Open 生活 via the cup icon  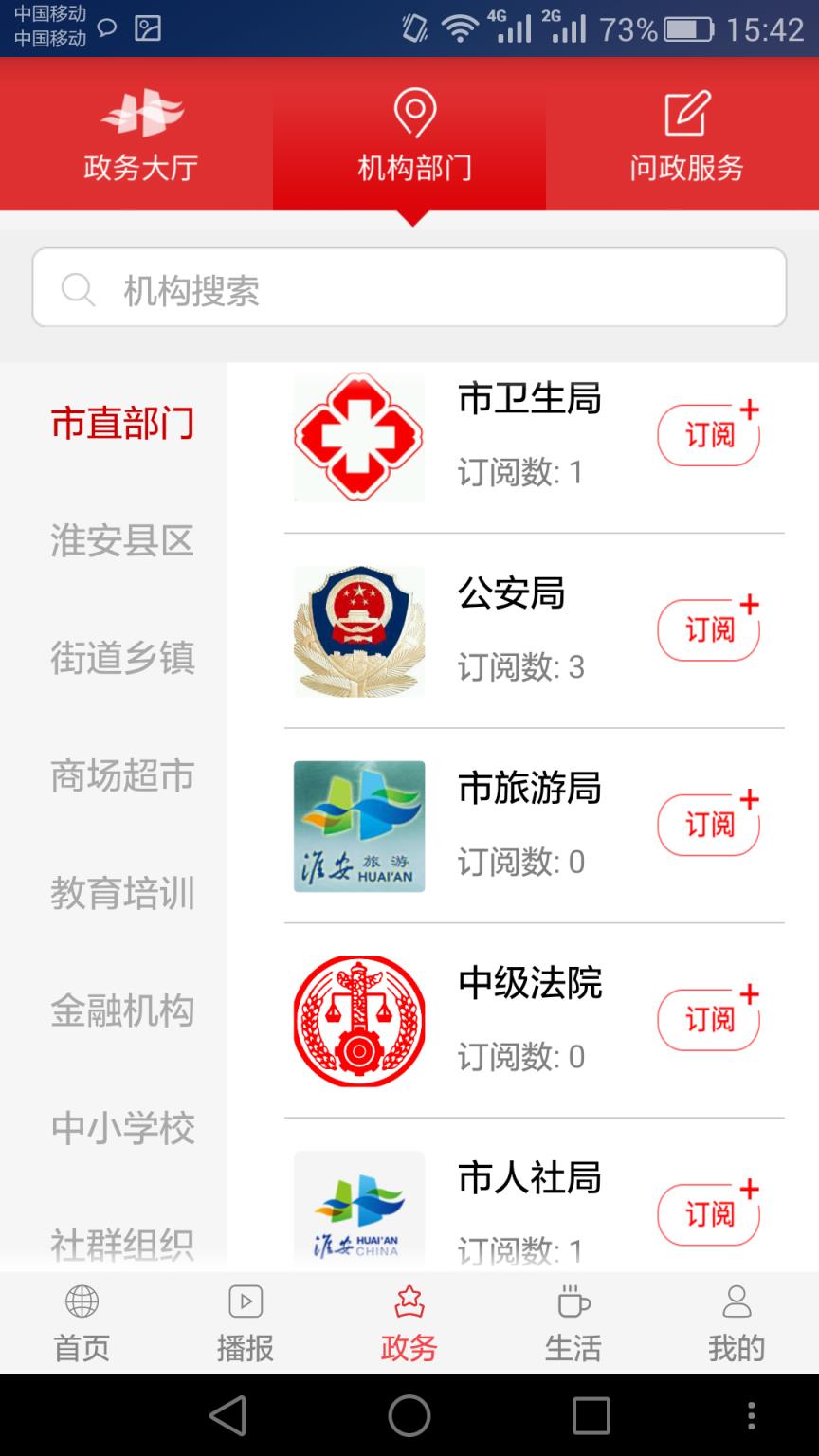pyautogui.click(x=573, y=1302)
